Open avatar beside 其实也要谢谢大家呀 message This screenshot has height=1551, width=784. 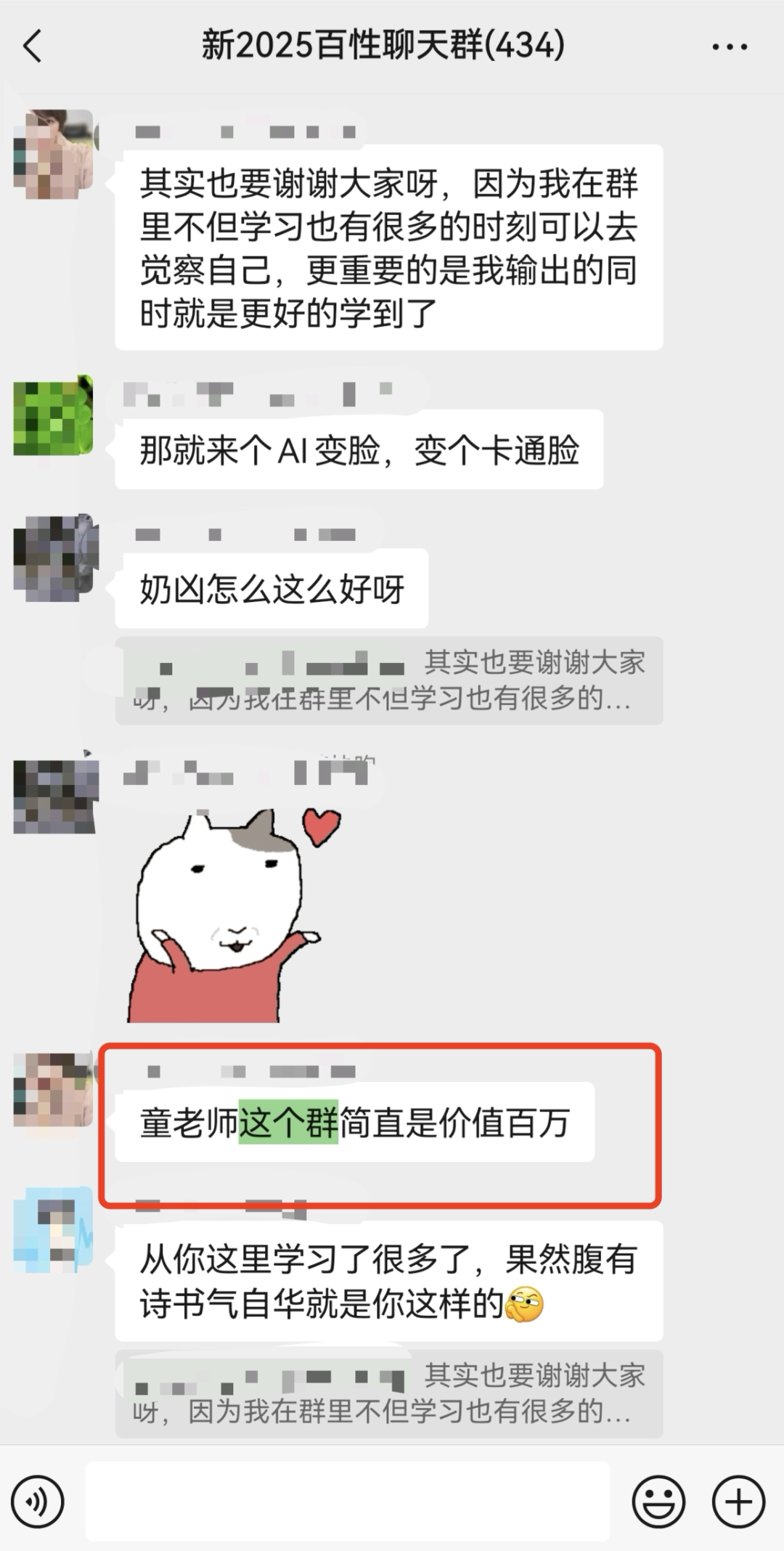(x=54, y=154)
